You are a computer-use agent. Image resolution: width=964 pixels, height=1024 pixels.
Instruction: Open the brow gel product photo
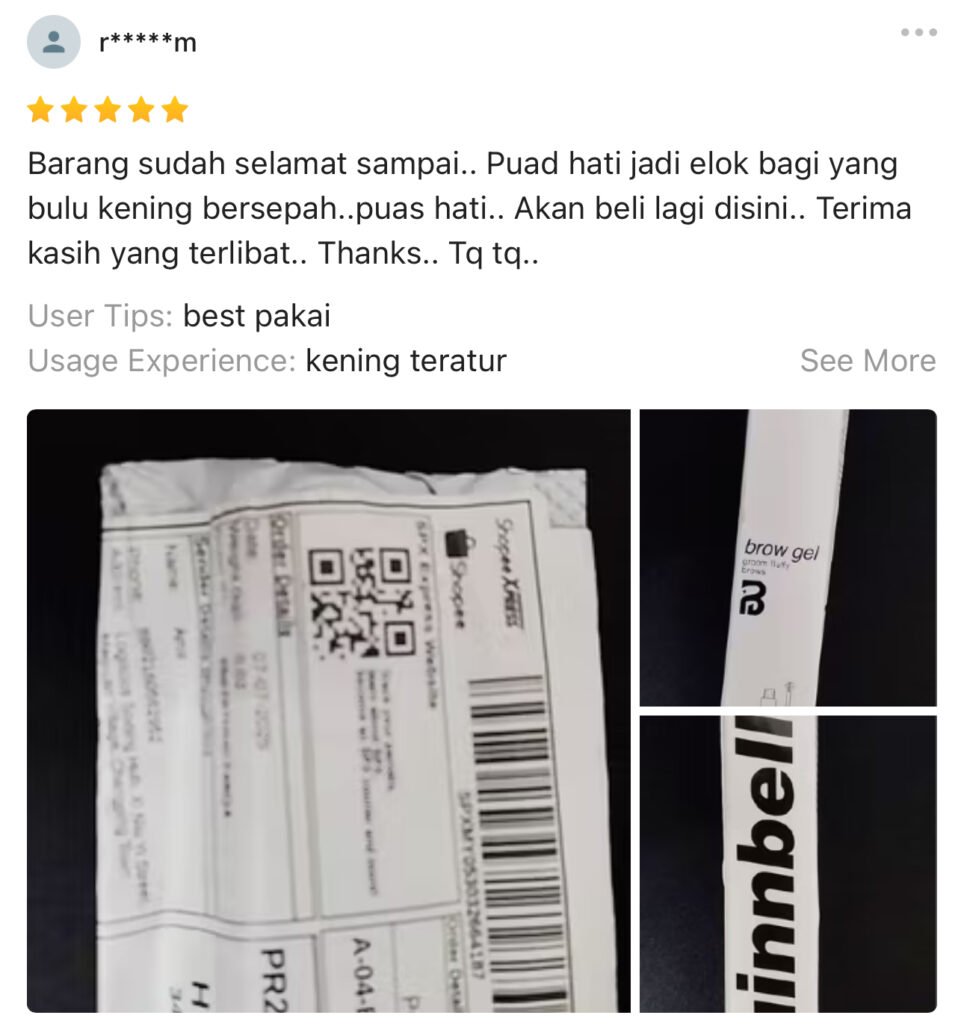pyautogui.click(x=788, y=557)
